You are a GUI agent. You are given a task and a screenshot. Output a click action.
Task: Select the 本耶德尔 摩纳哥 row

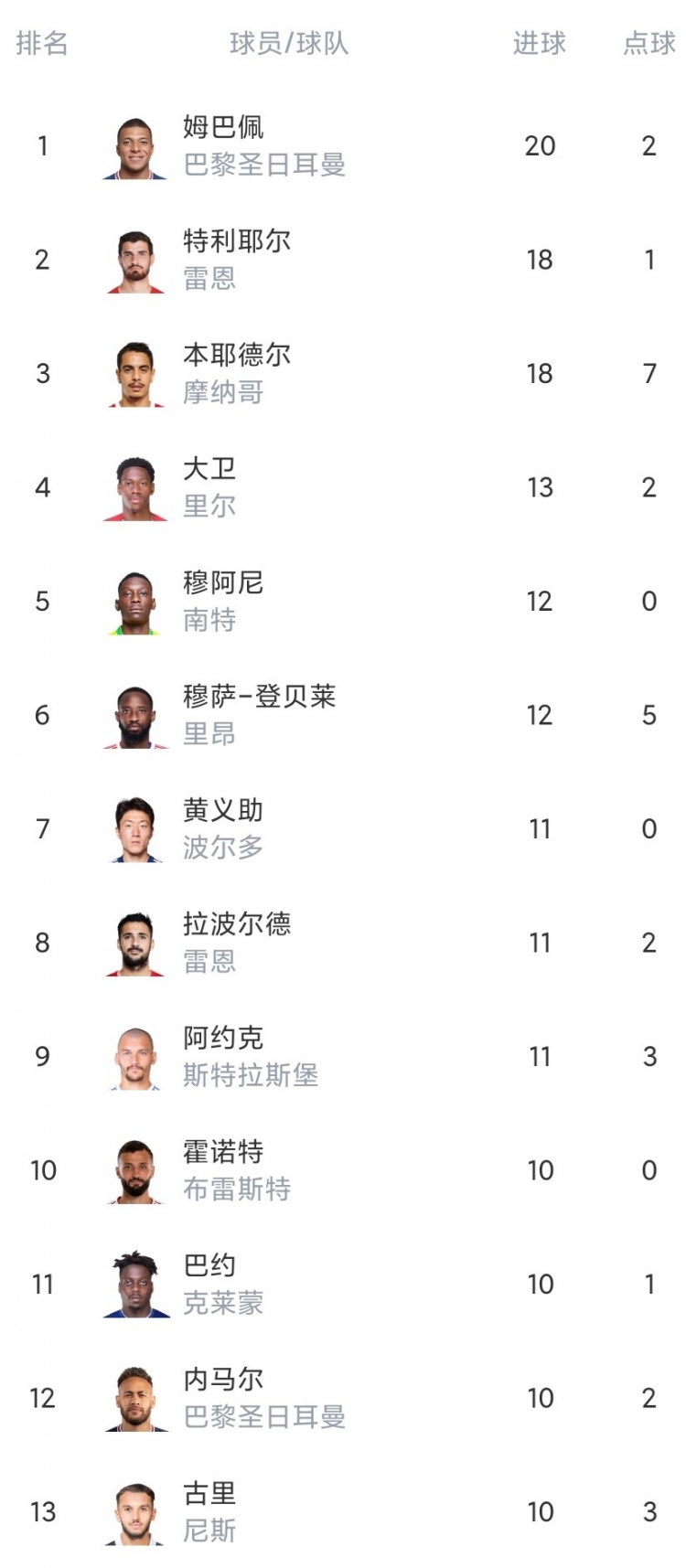pyautogui.click(x=343, y=373)
